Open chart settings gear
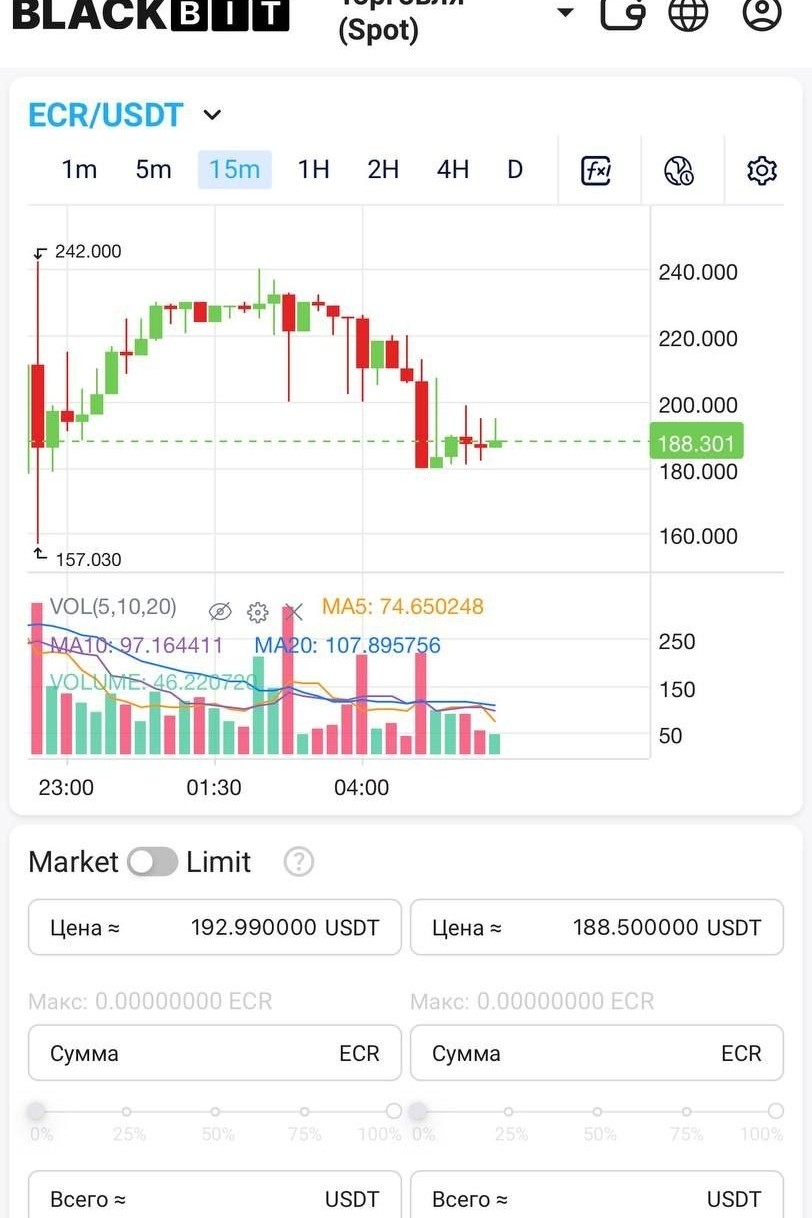The image size is (812, 1218). click(762, 171)
